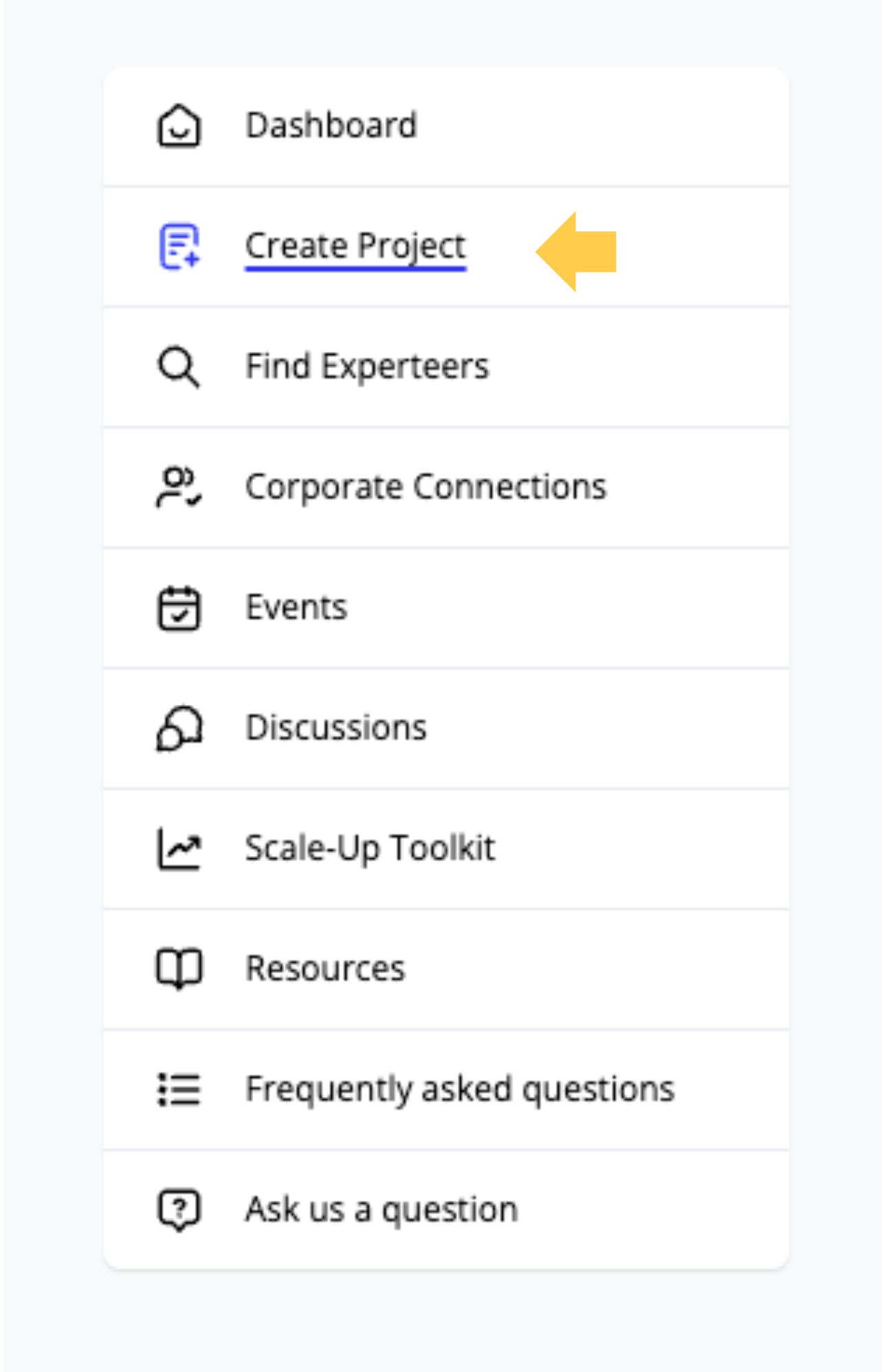Open the Dashboard menu item

(x=331, y=126)
